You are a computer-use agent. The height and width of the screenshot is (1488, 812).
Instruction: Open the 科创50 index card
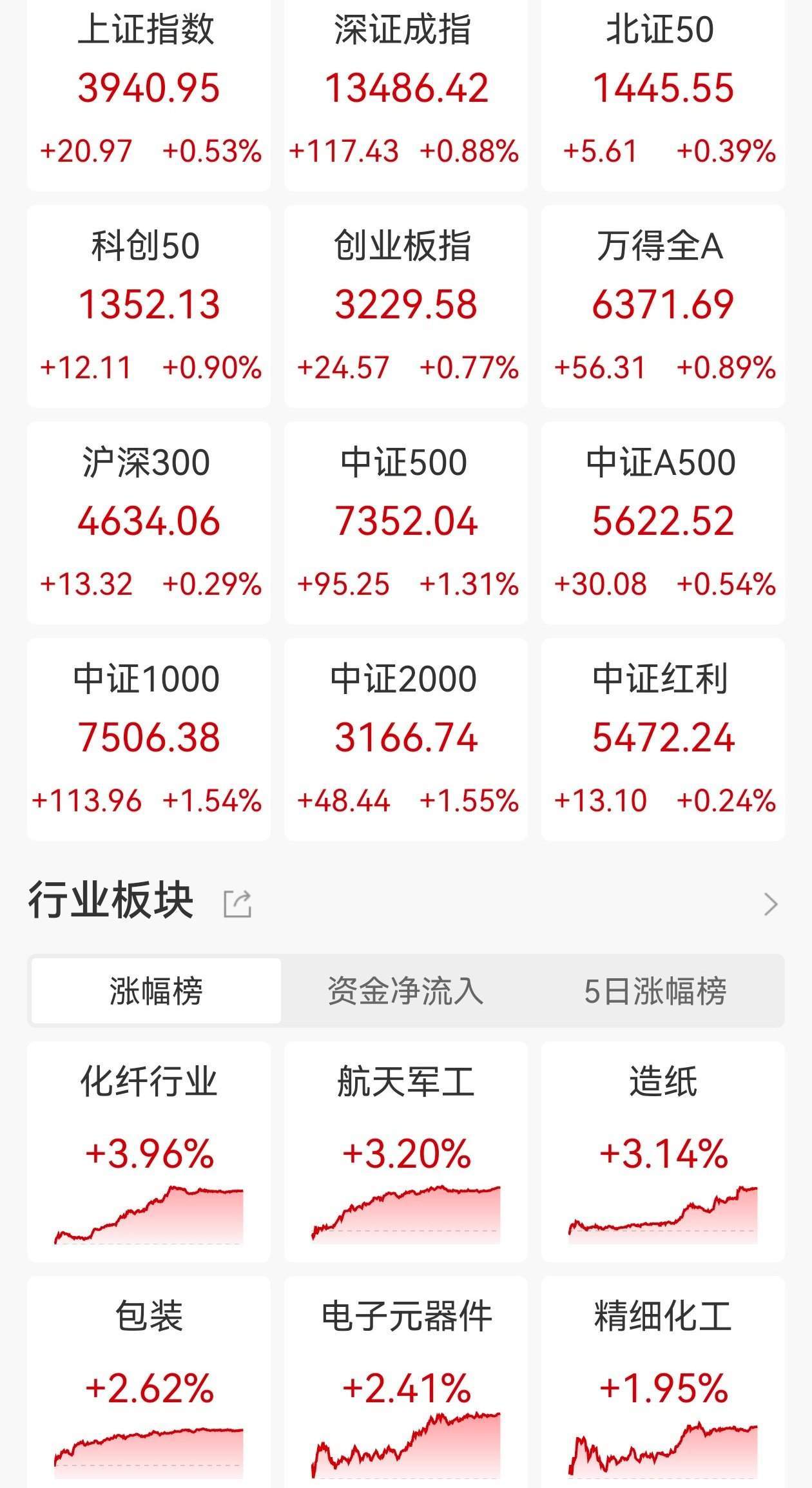click(148, 306)
